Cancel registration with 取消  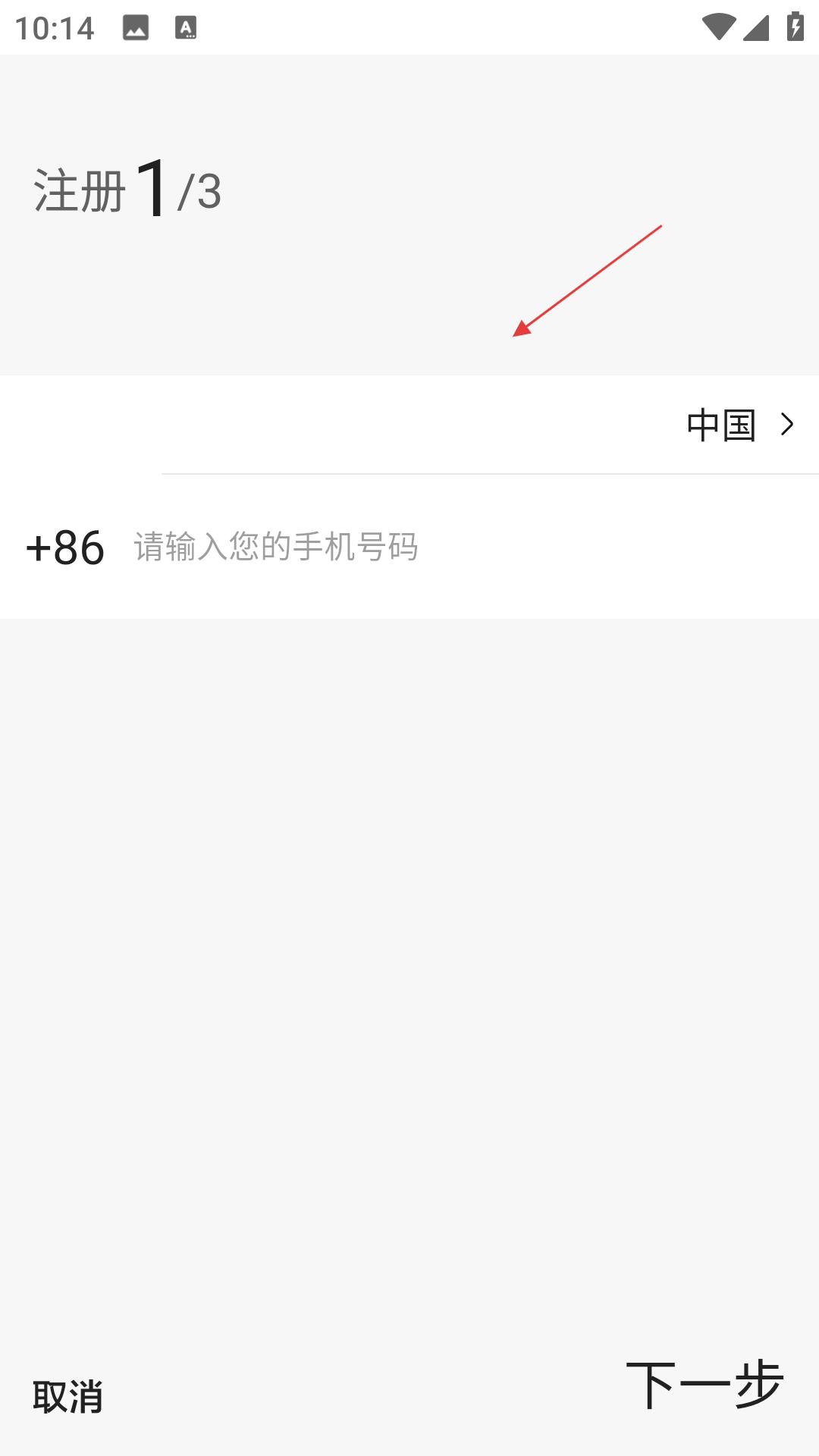coord(67,1396)
